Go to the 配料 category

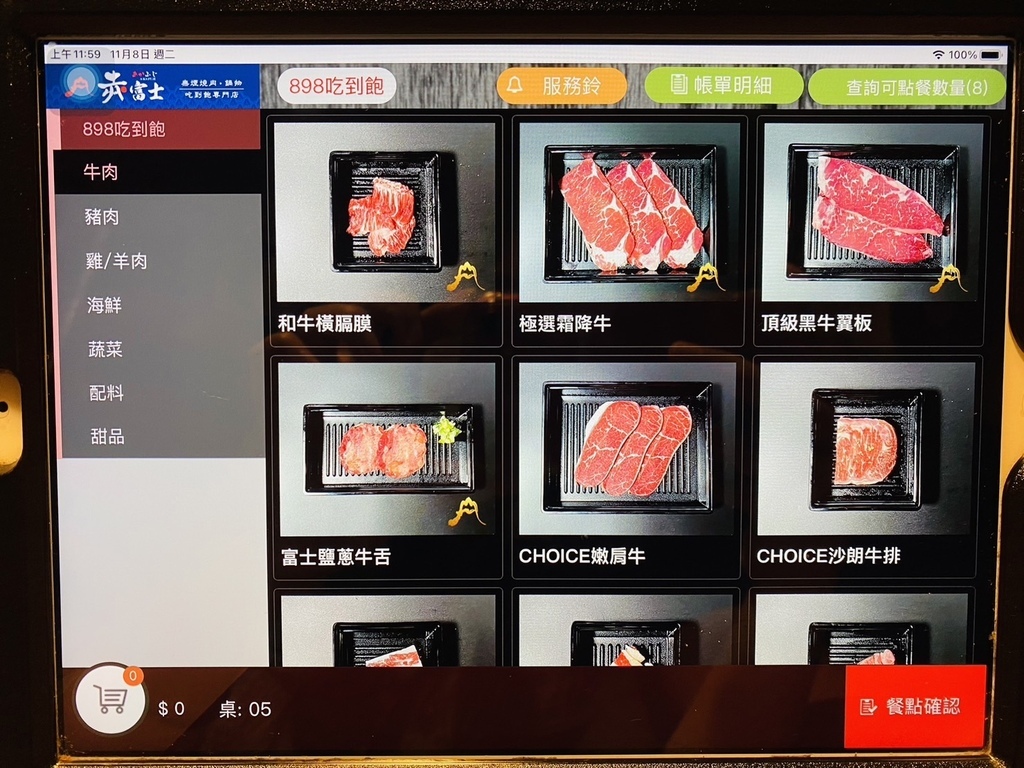[x=104, y=393]
